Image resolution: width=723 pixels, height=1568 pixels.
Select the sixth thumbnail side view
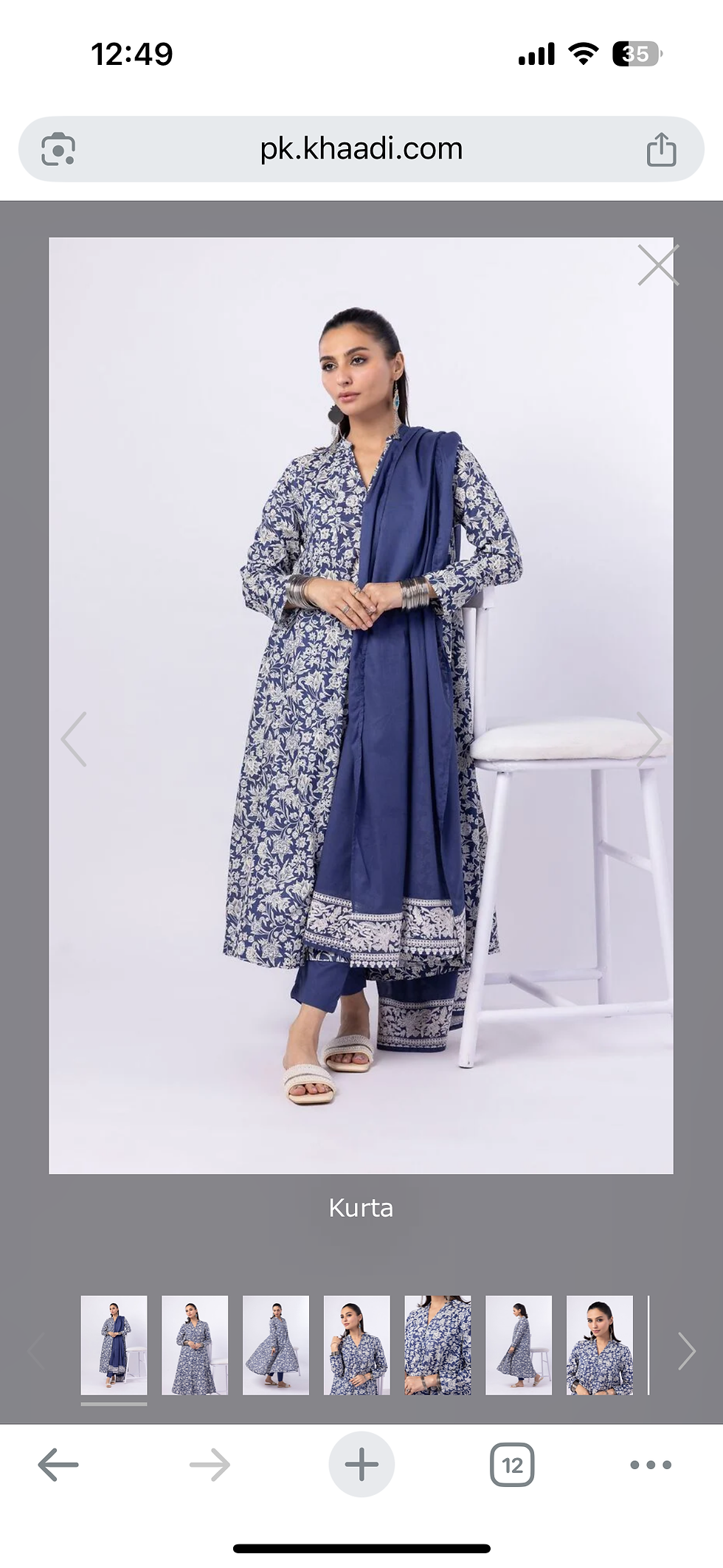[519, 1344]
